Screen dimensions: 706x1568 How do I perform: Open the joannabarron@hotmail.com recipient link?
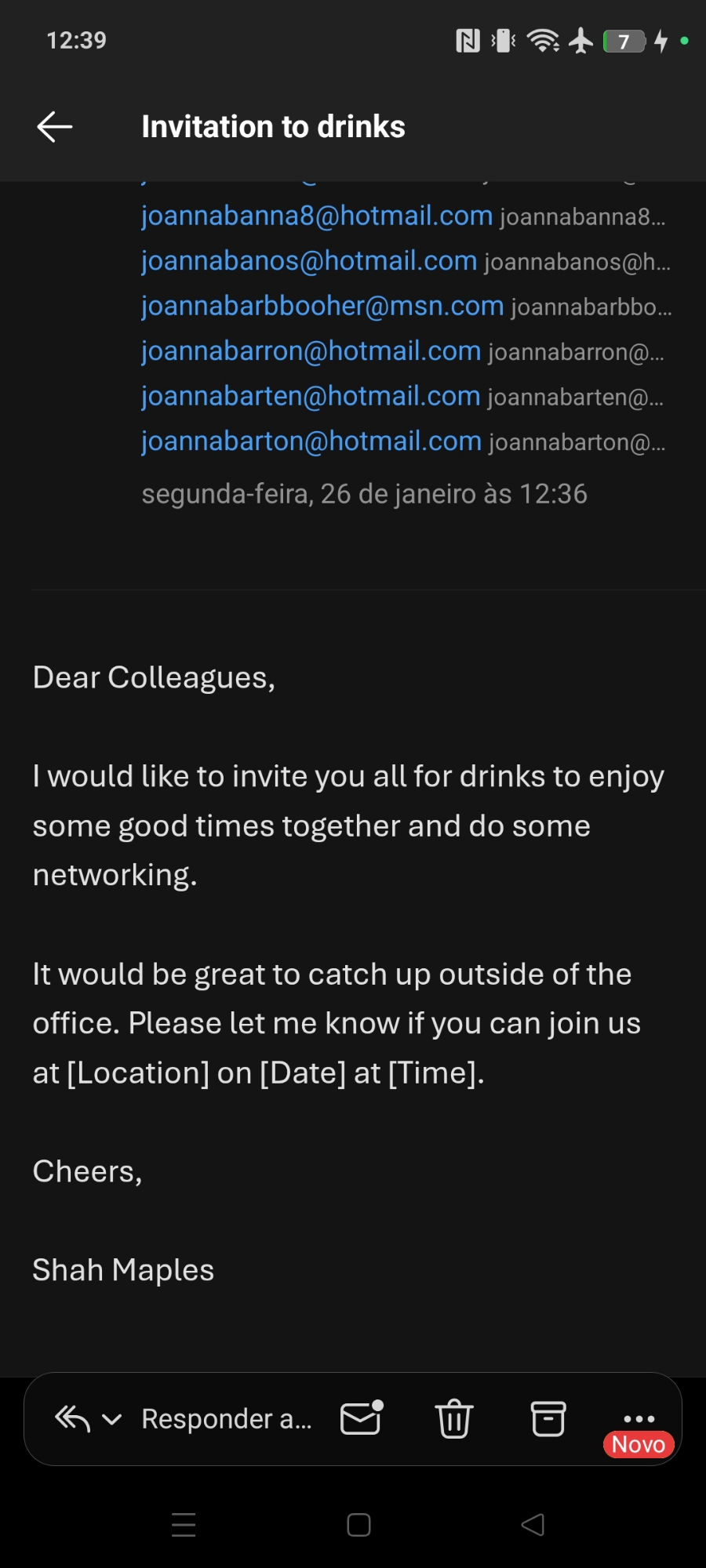(311, 351)
